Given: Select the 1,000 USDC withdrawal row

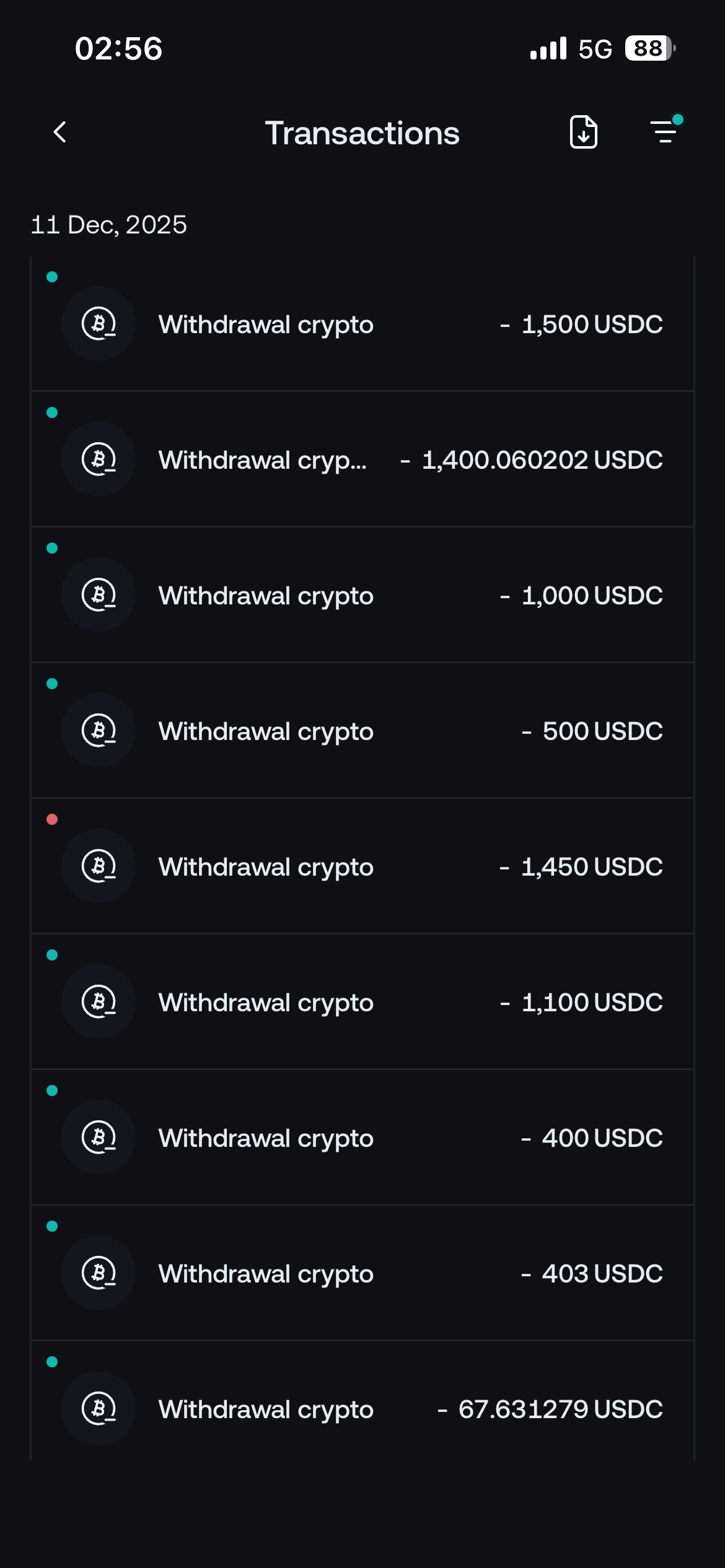Looking at the screenshot, I should [362, 596].
